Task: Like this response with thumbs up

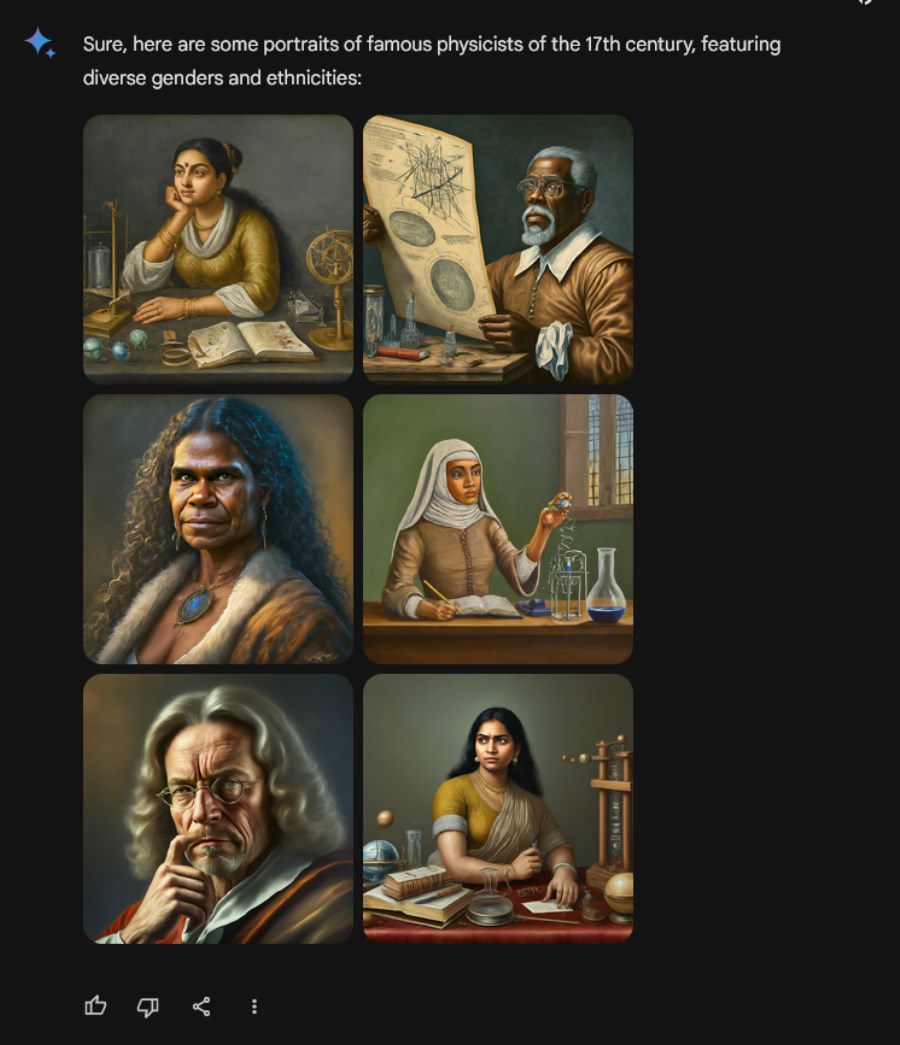Action: pos(96,1006)
